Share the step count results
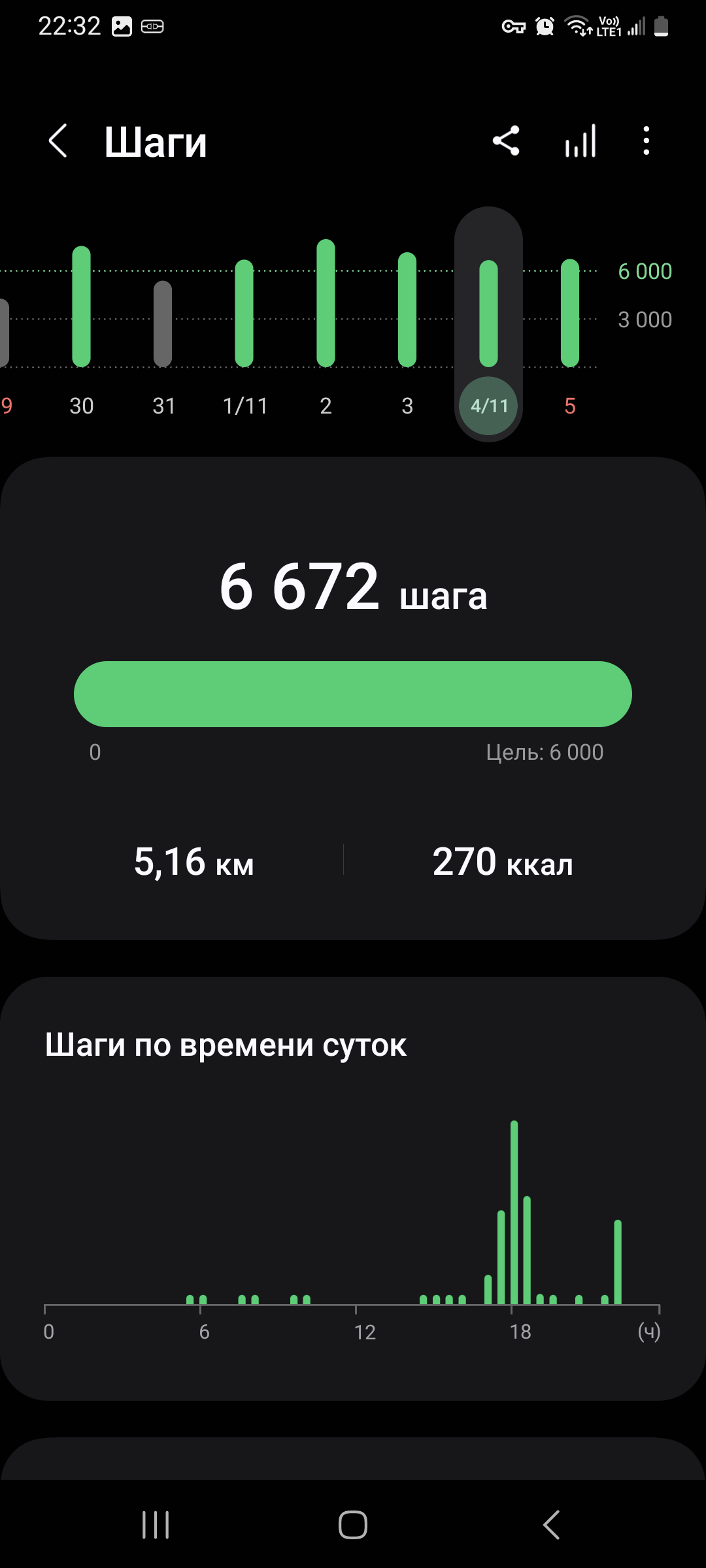Screen dimensions: 706x1568 pos(506,141)
